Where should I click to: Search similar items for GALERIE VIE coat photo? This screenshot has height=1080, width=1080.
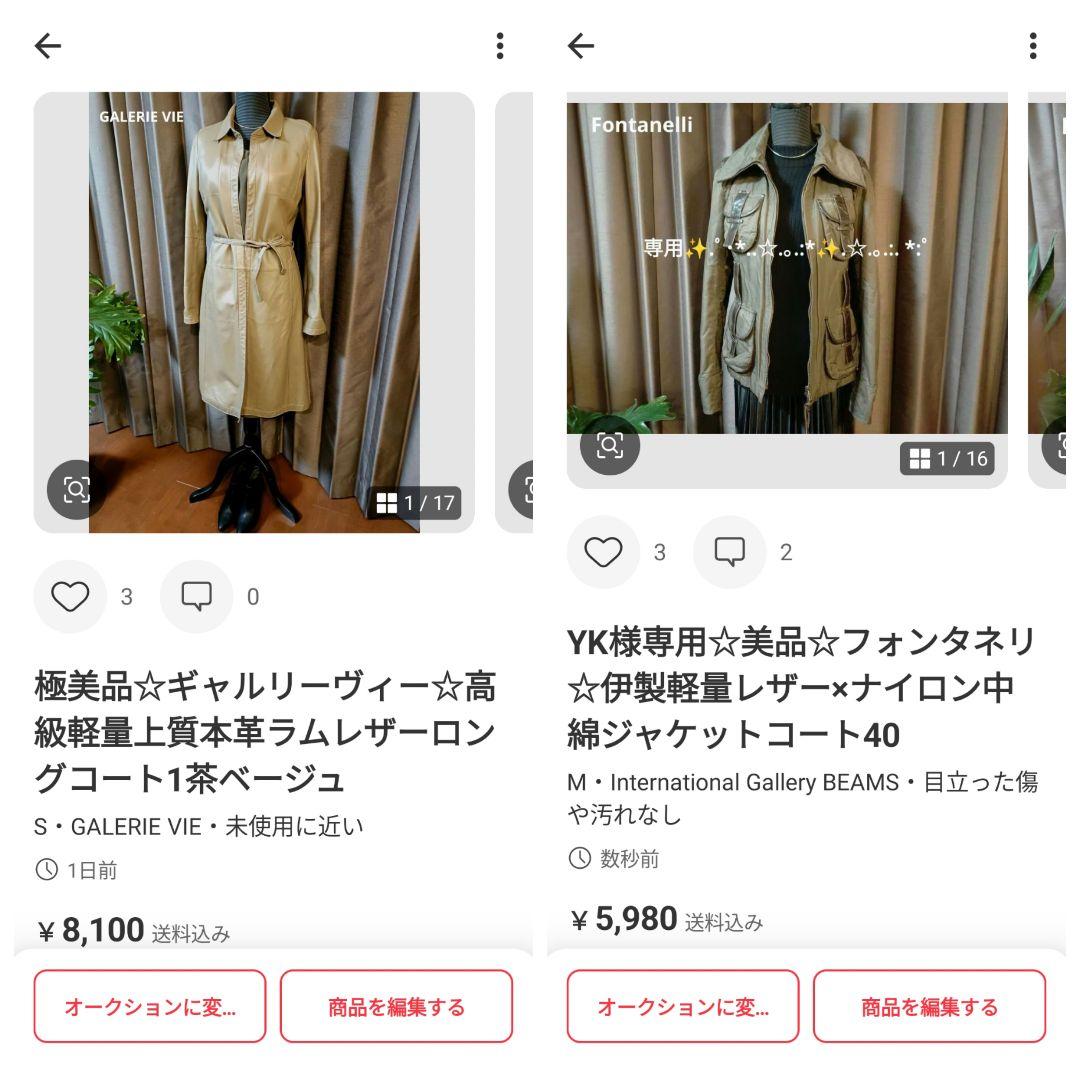tap(77, 489)
